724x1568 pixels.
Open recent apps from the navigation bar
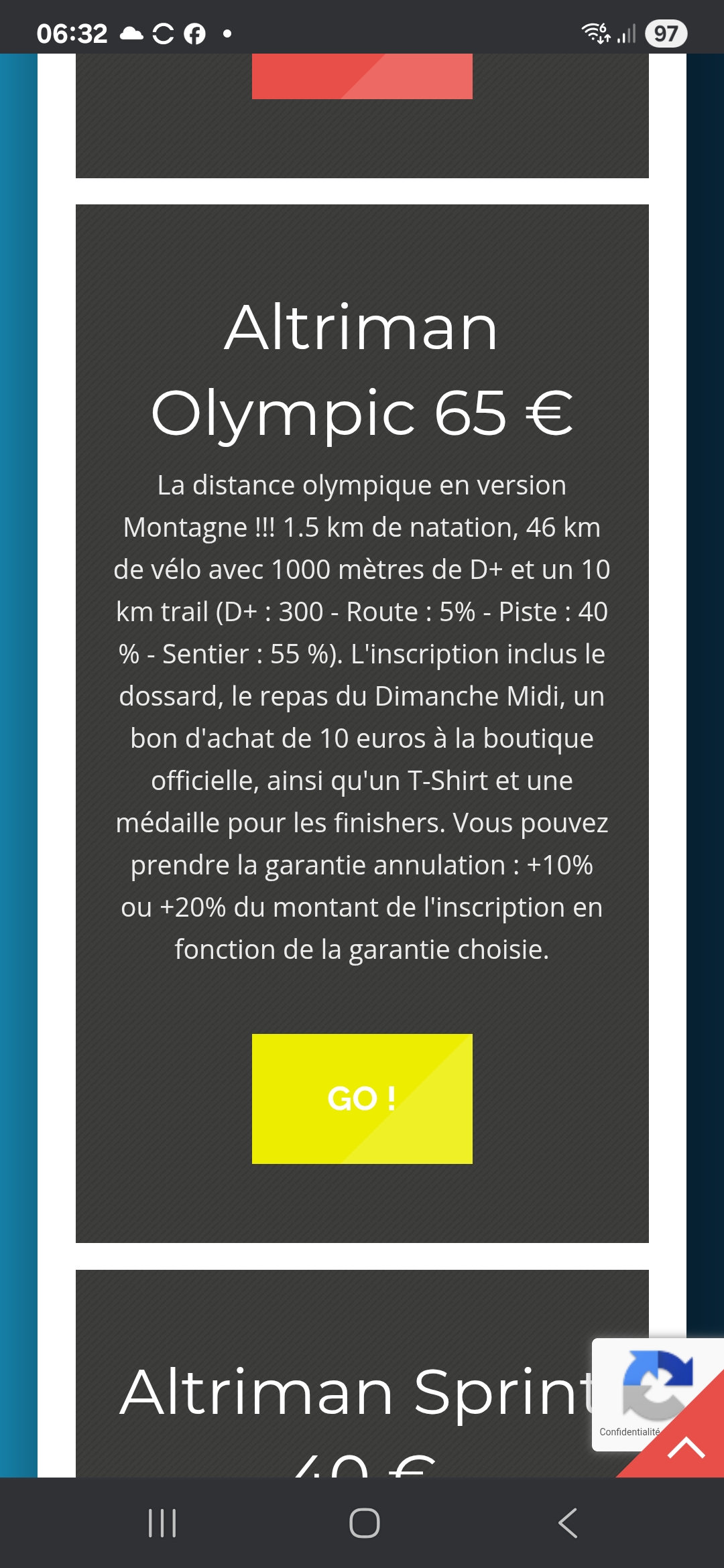[162, 1523]
